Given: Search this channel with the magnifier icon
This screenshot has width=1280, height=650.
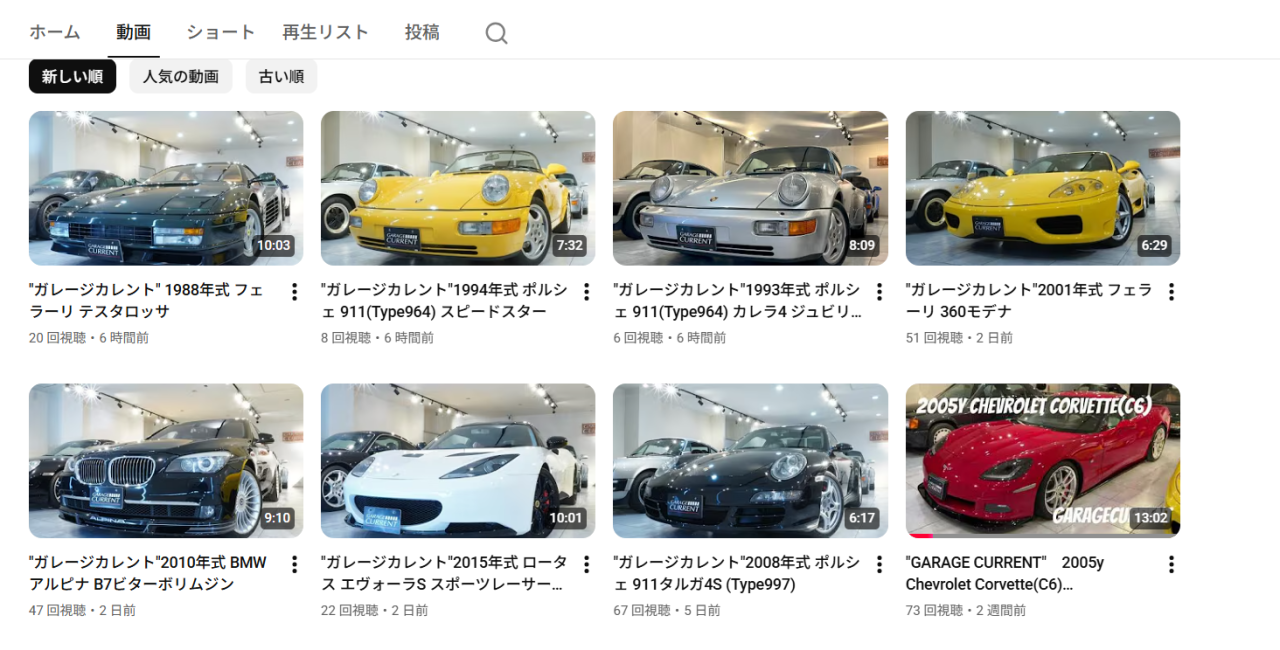Looking at the screenshot, I should coord(496,33).
